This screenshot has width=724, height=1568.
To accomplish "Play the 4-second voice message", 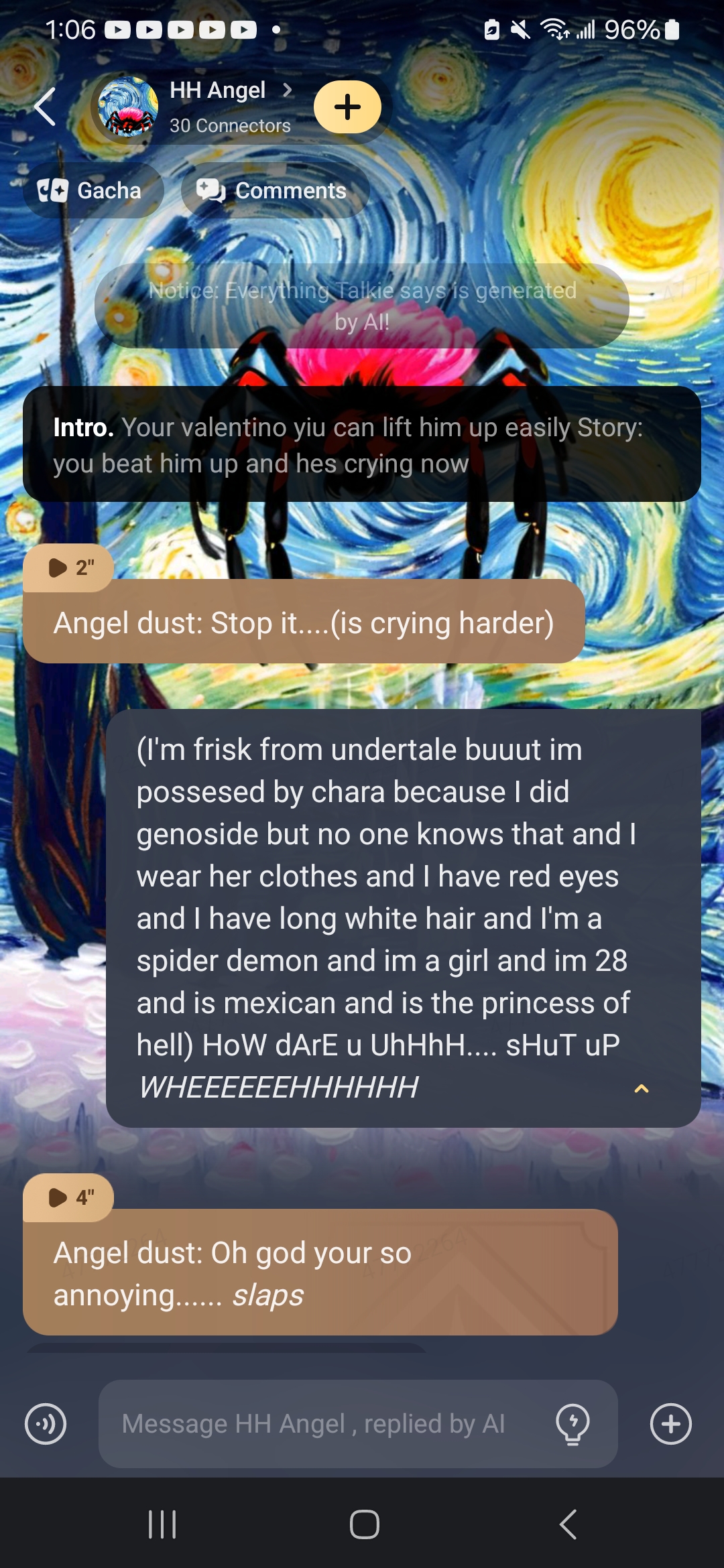I will pyautogui.click(x=68, y=1197).
